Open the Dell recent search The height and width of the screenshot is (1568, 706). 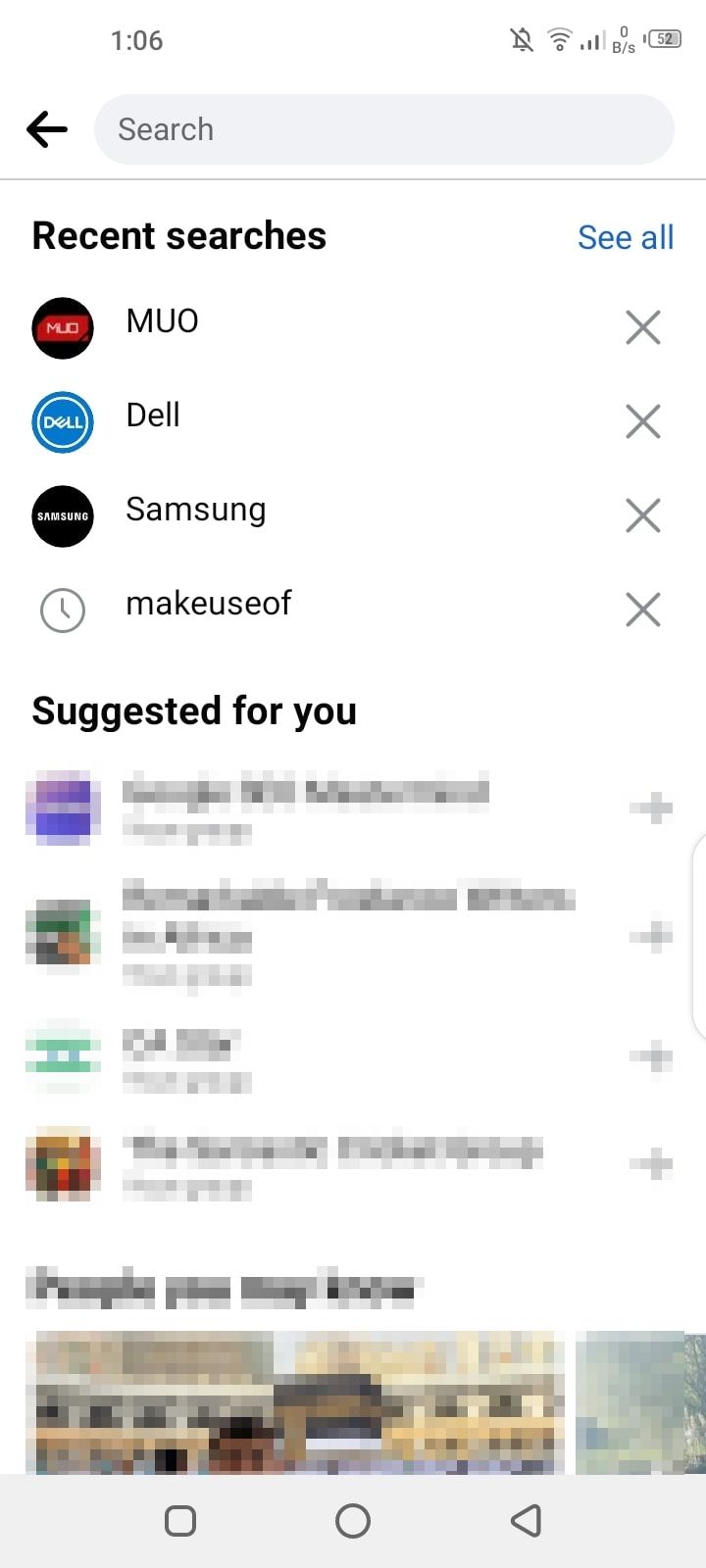pos(153,416)
